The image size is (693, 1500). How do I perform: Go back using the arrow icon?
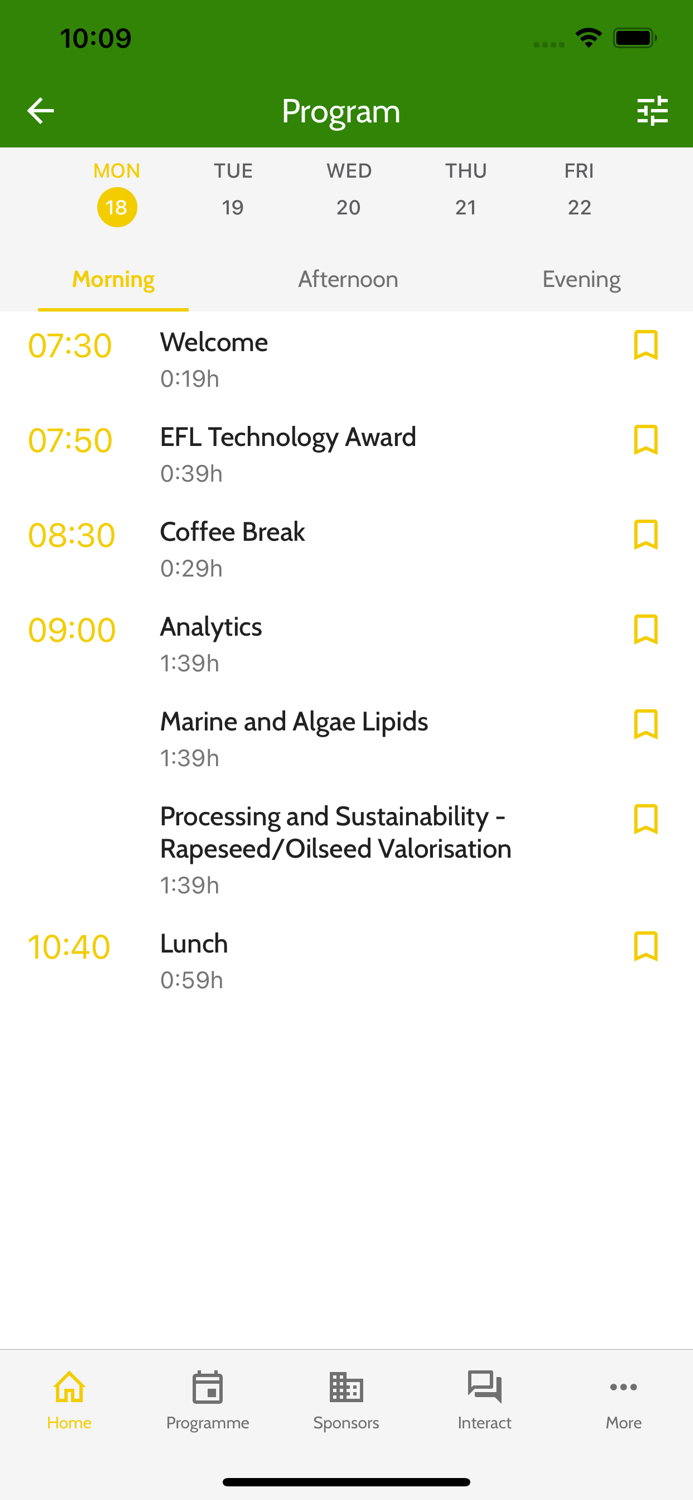pyautogui.click(x=41, y=111)
